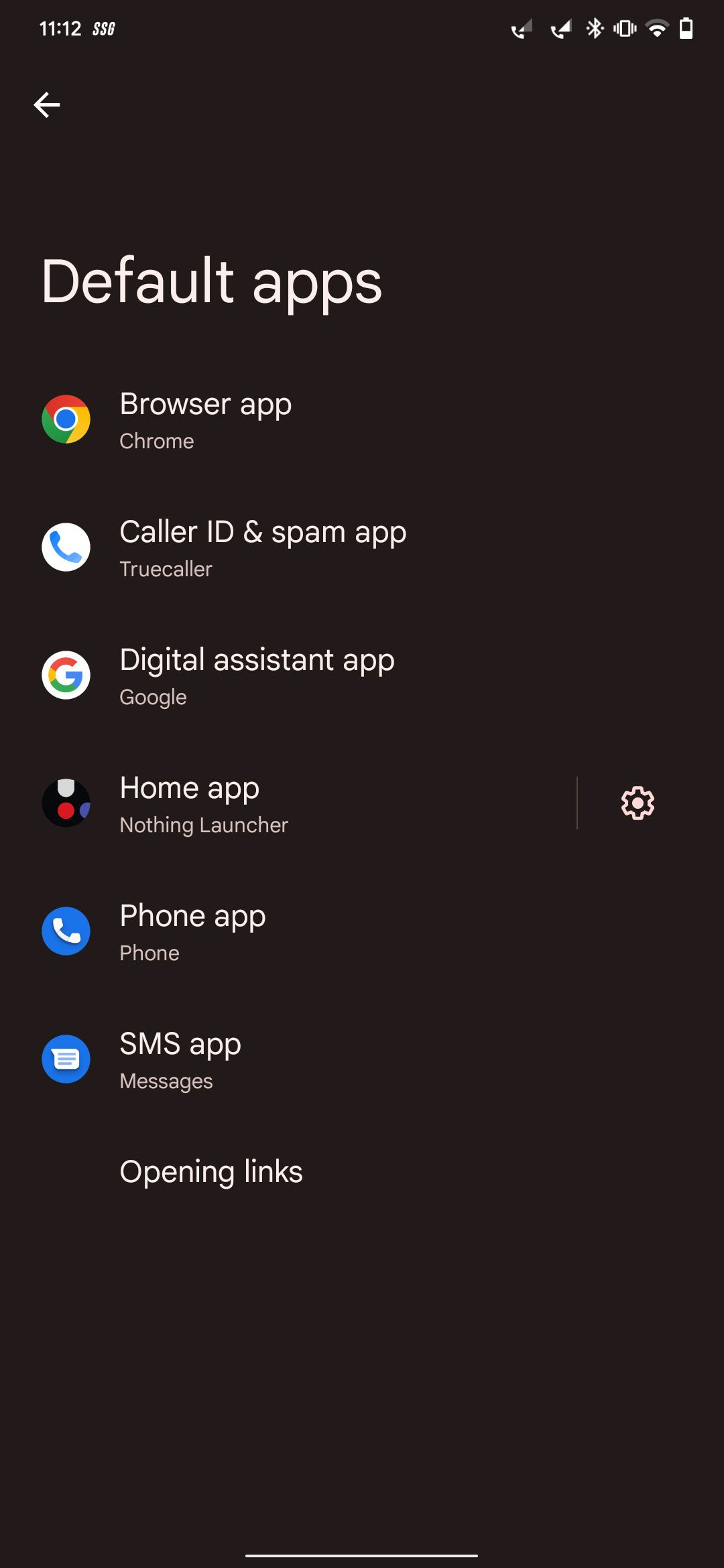This screenshot has height=1568, width=724.
Task: Go back using the arrow
Action: point(47,104)
